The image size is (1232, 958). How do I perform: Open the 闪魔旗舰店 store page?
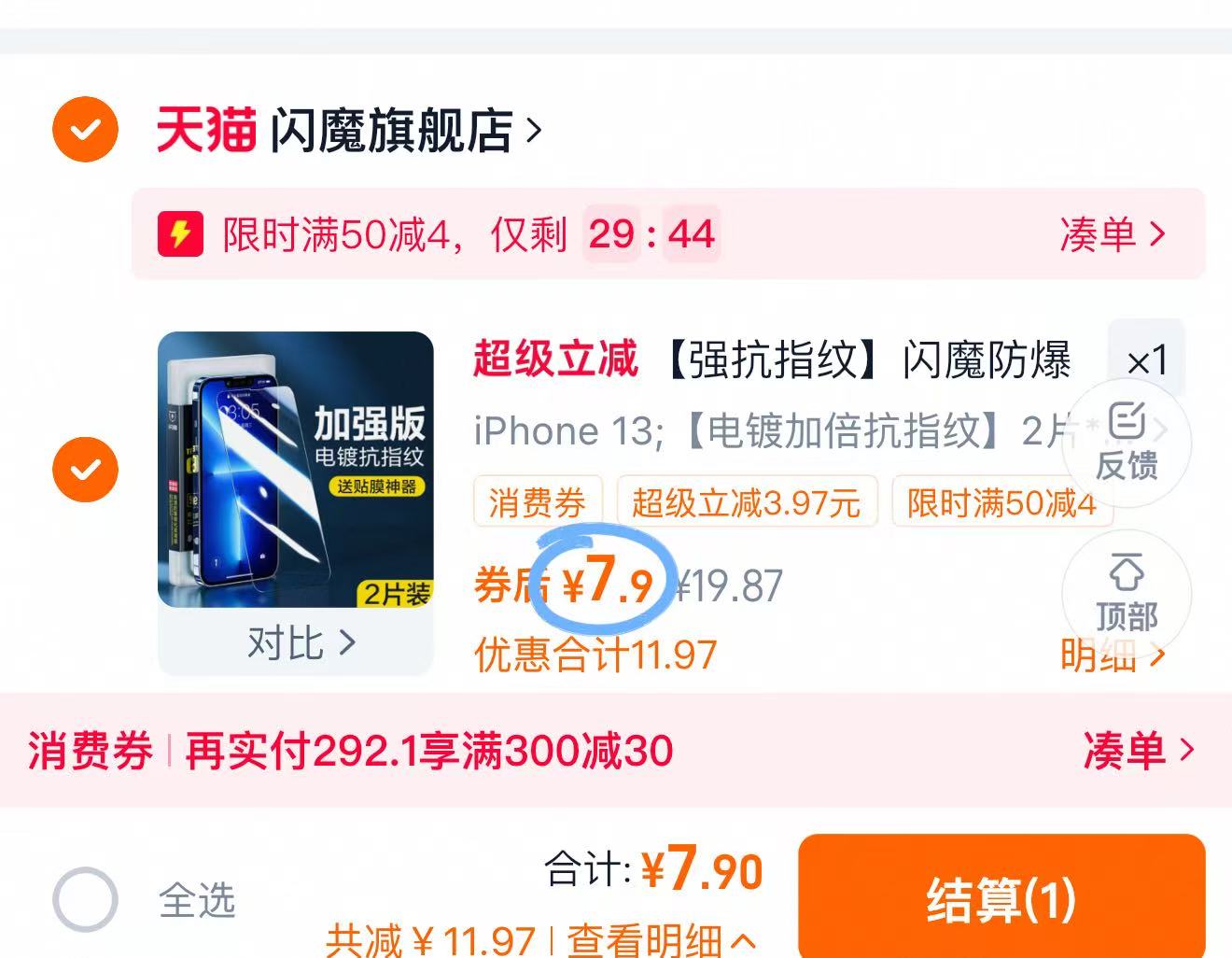pyautogui.click(x=401, y=131)
